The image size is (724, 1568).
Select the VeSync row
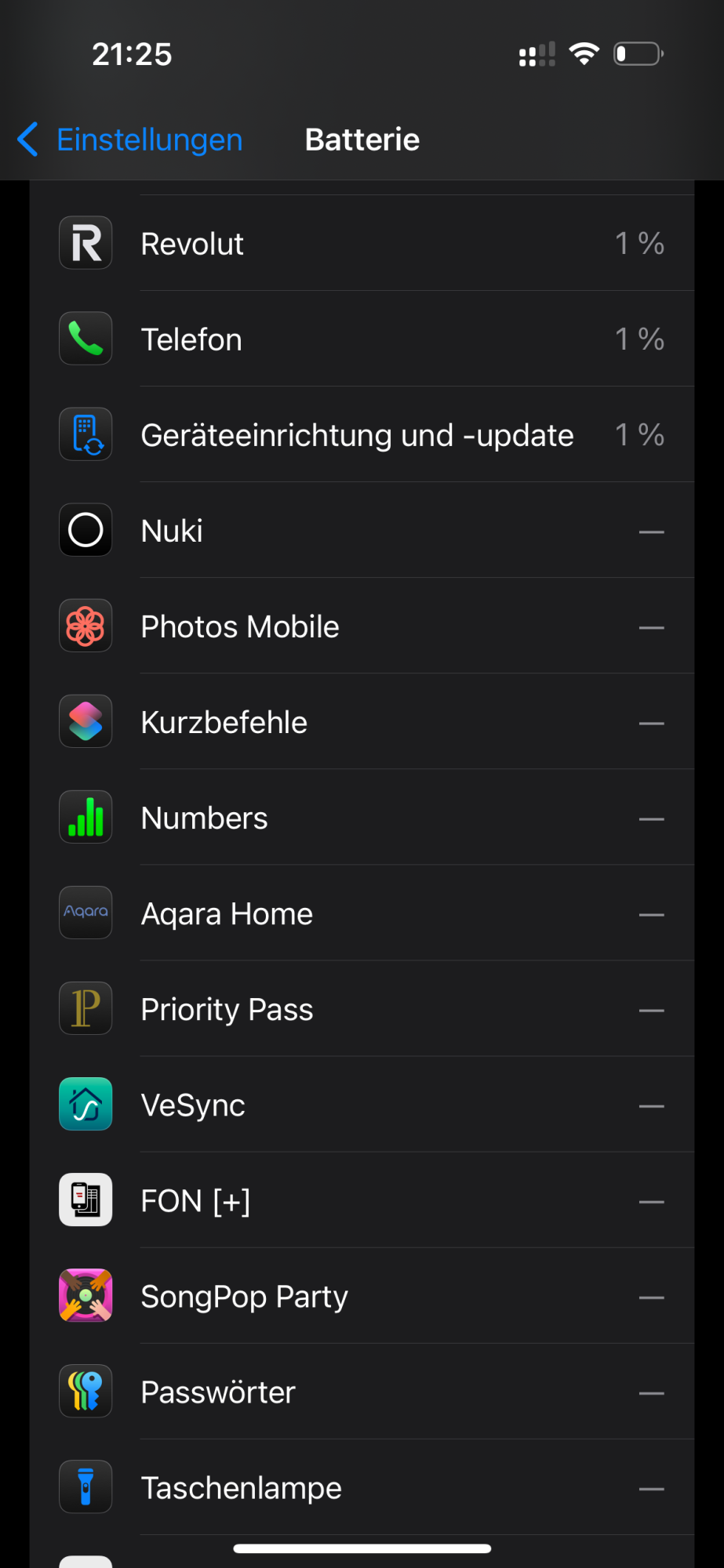pos(362,1105)
